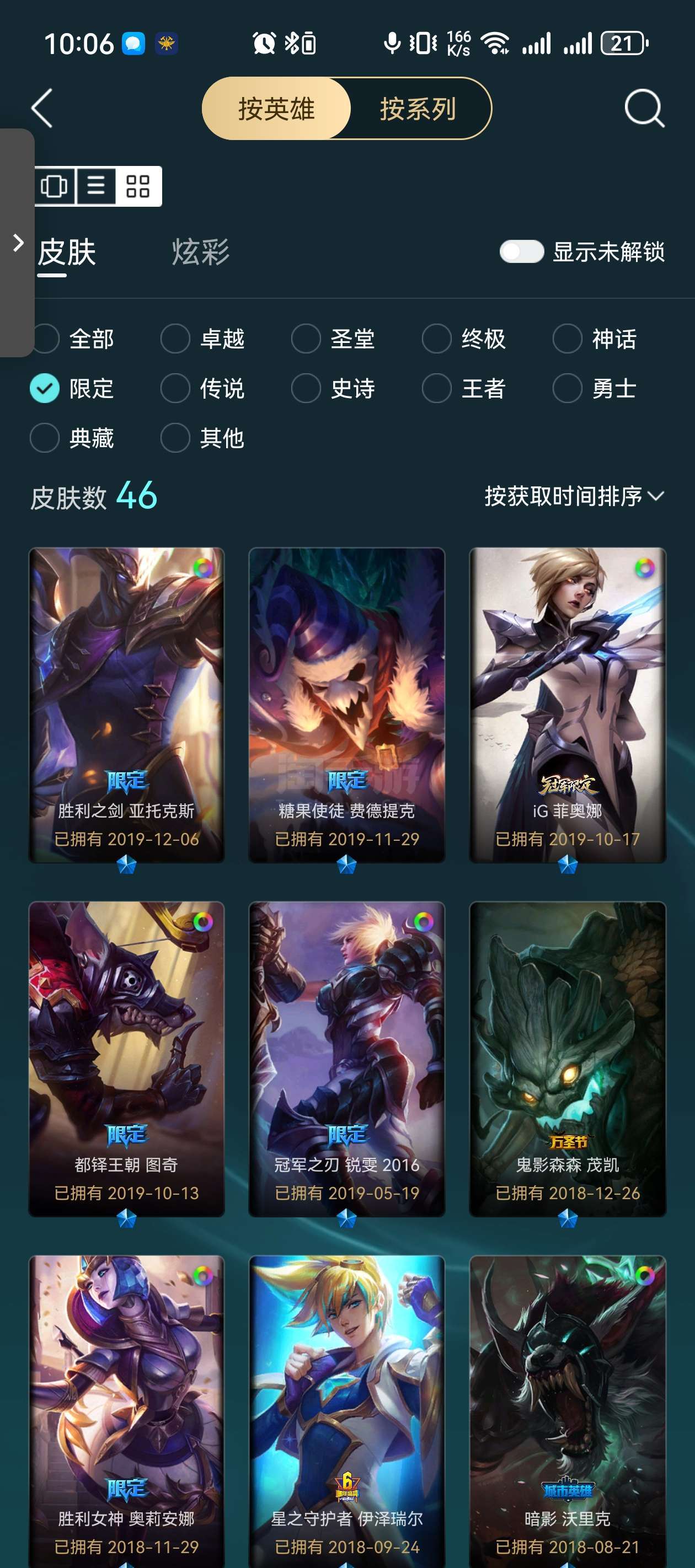This screenshot has height=1568, width=695.
Task: Open the 炫彩 tab
Action: (x=200, y=252)
